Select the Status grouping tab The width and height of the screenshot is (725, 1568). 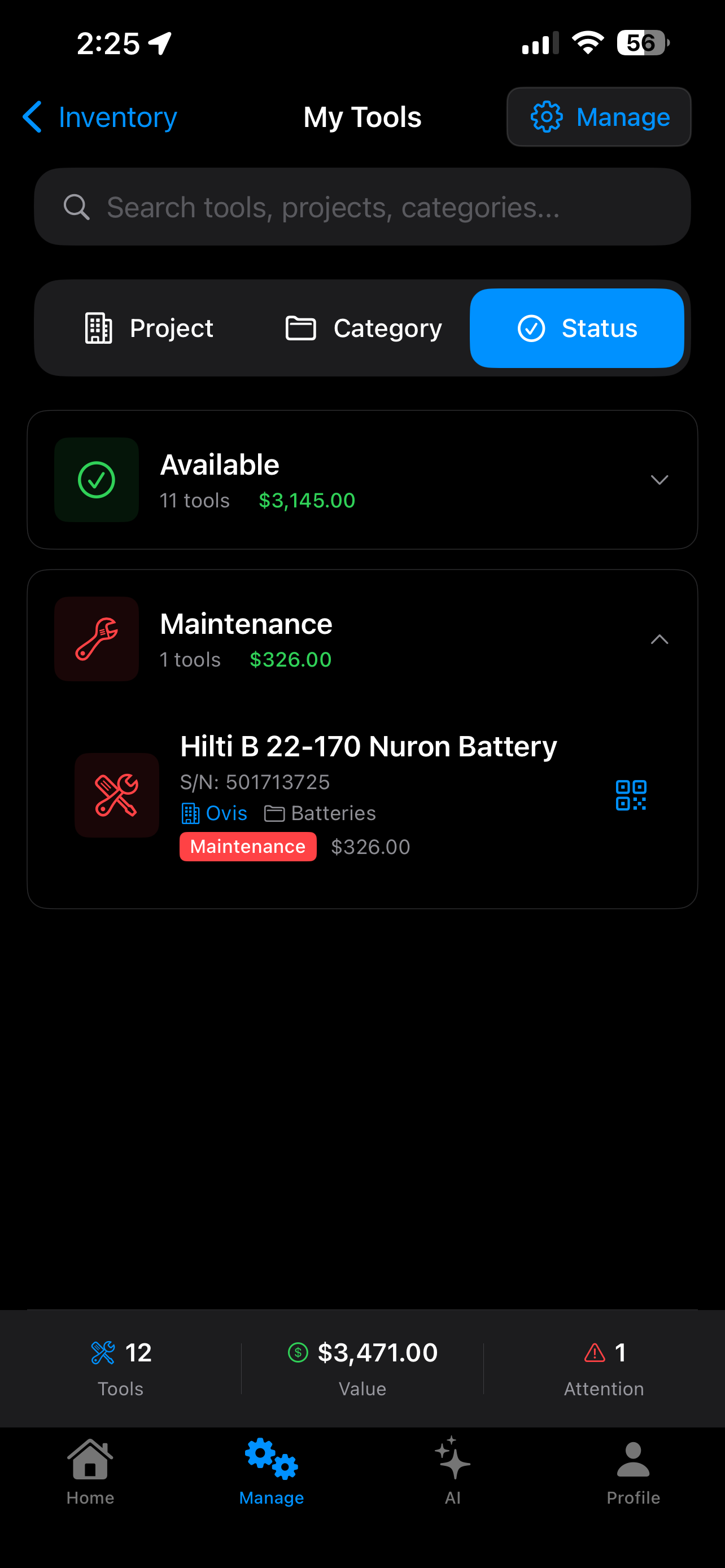[576, 328]
